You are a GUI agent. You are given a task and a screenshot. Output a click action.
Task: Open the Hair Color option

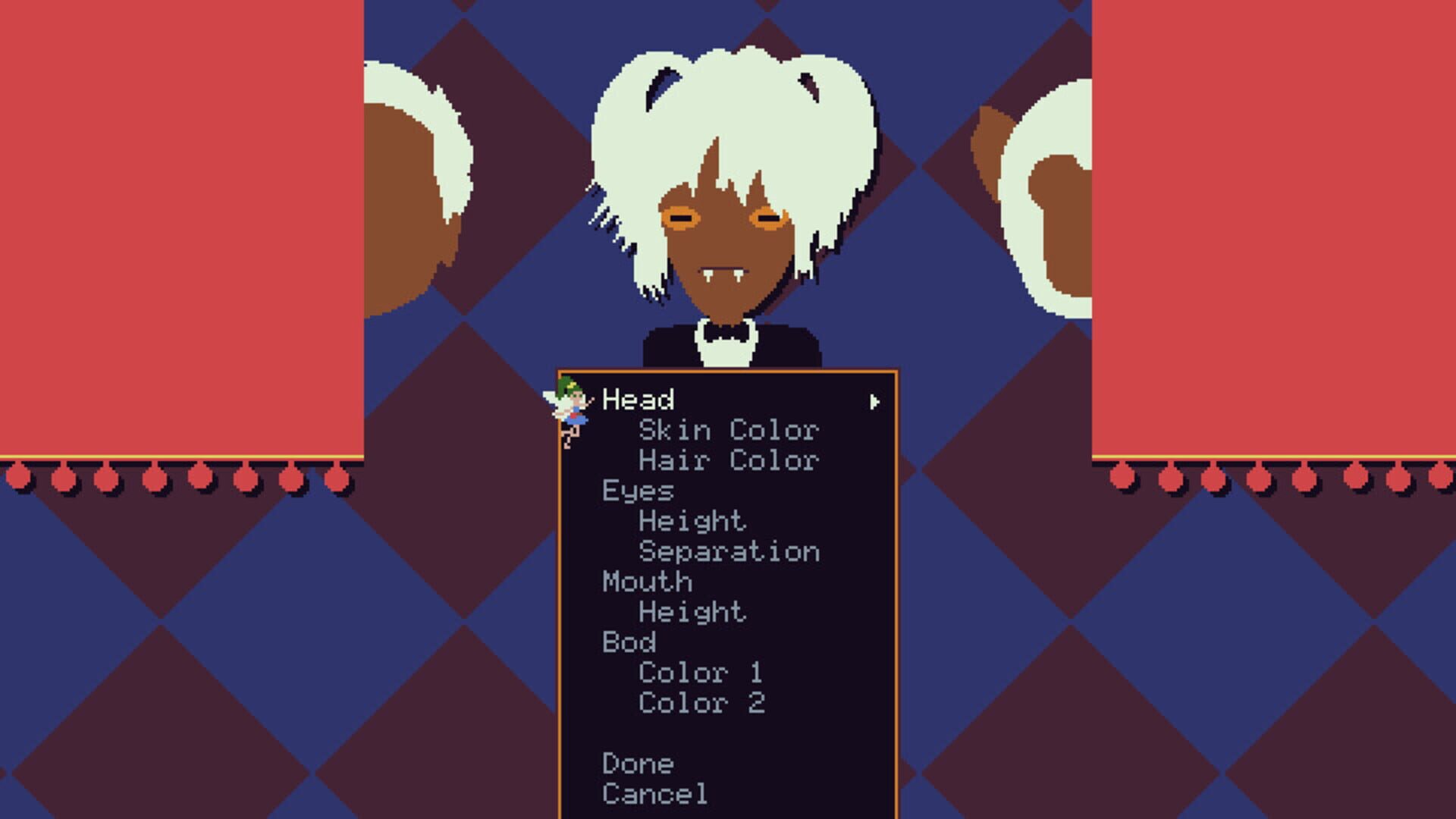(x=728, y=460)
